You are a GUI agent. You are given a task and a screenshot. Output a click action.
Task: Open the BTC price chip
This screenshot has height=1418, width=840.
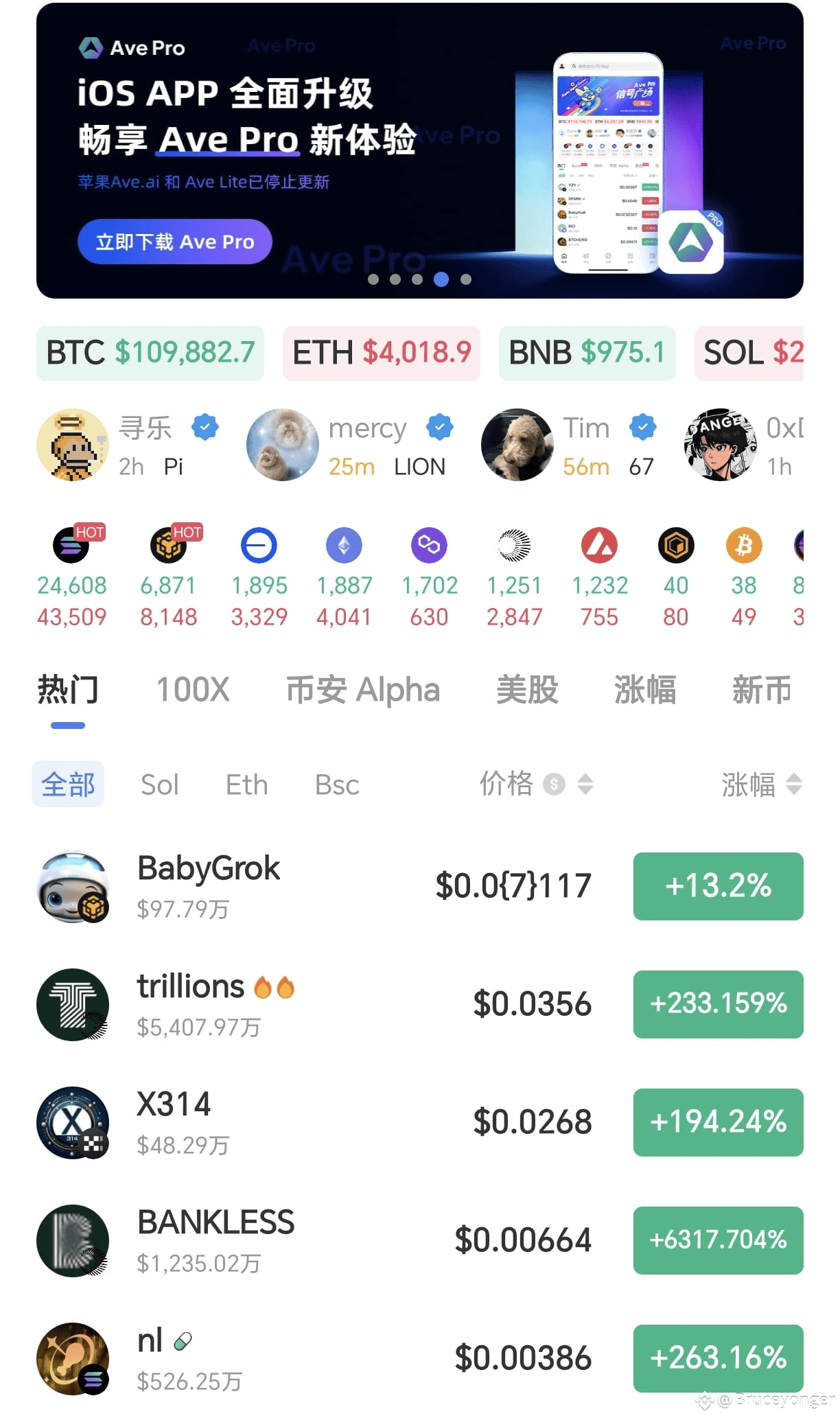coord(150,353)
